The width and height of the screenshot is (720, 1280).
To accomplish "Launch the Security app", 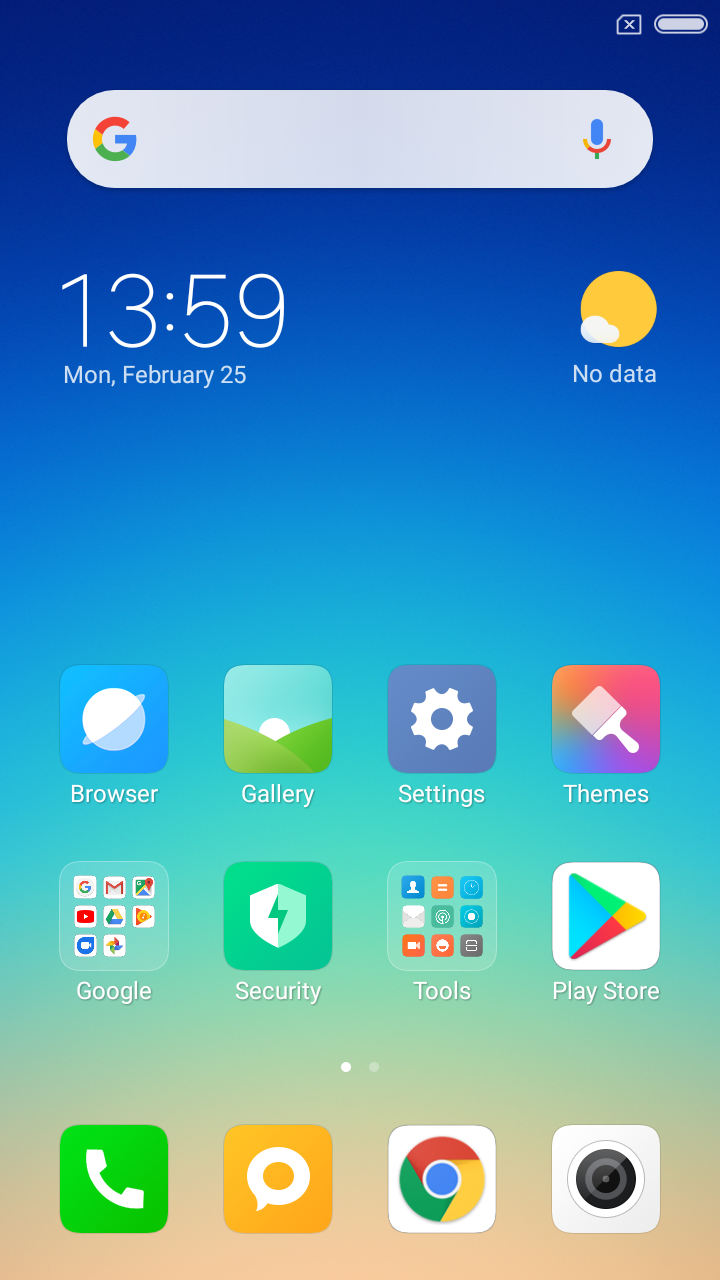I will (278, 916).
